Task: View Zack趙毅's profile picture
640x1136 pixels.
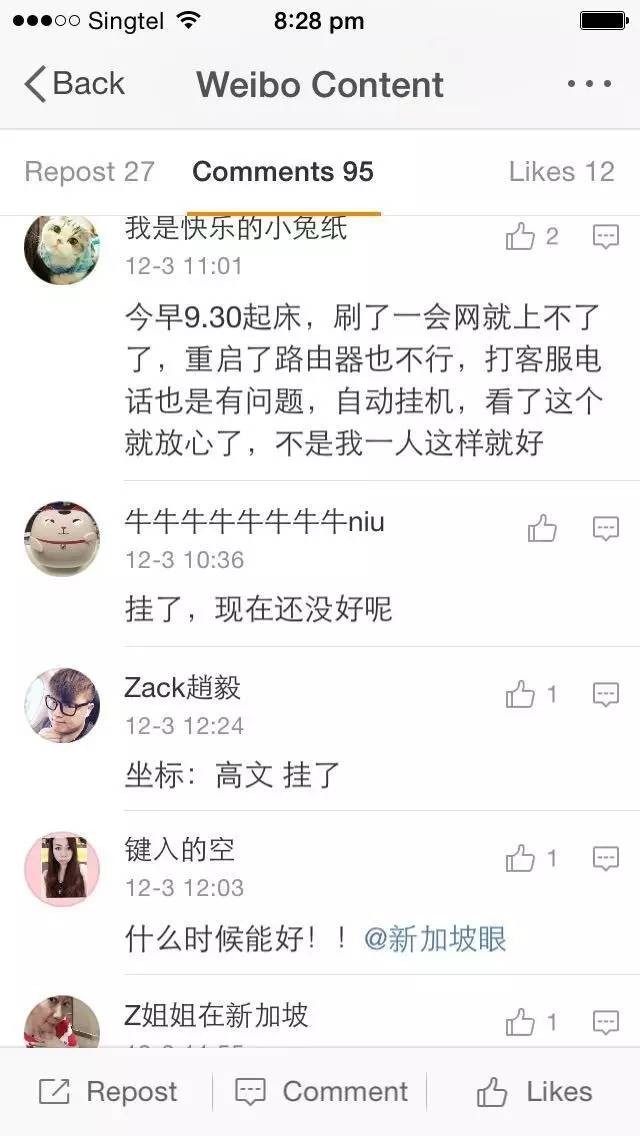Action: [62, 705]
